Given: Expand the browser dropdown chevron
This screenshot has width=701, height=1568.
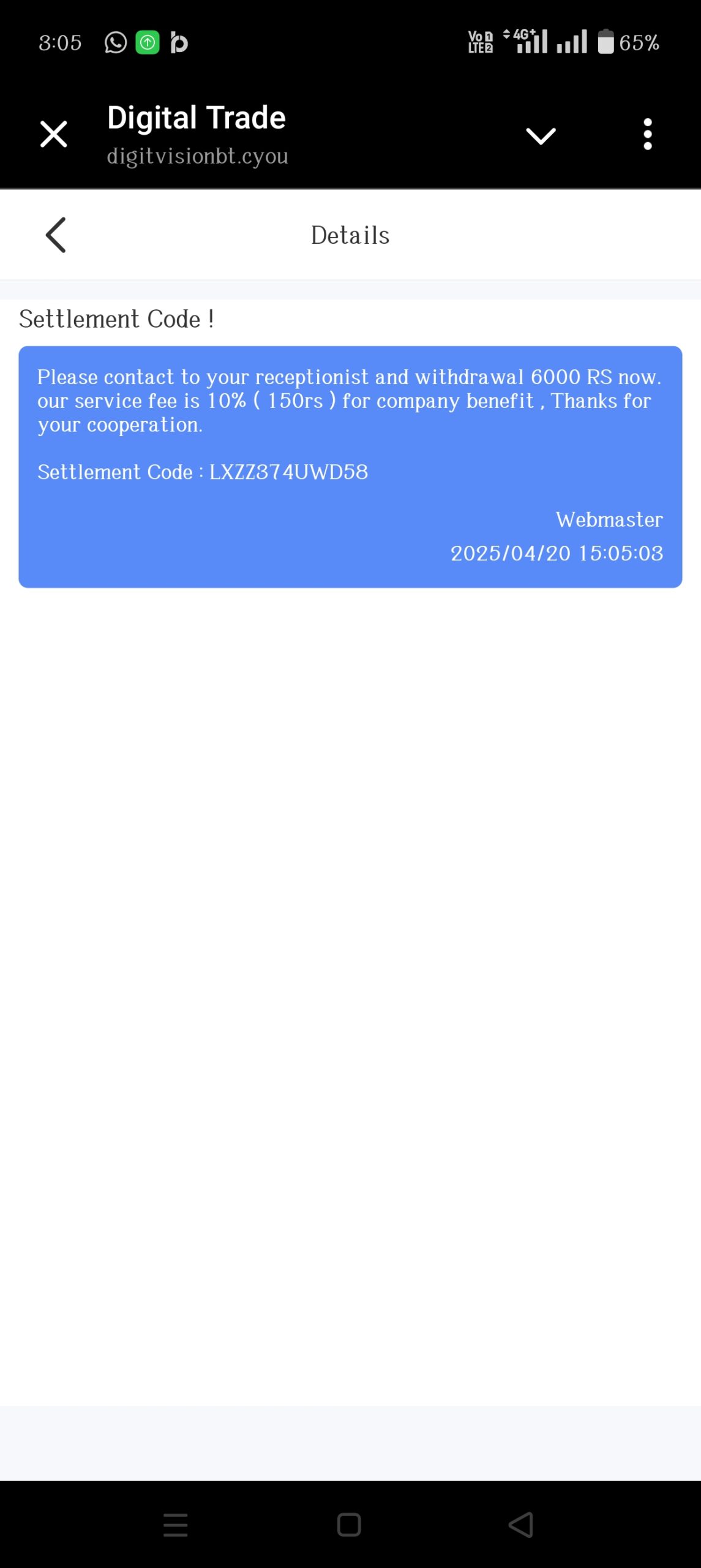Looking at the screenshot, I should pyautogui.click(x=541, y=135).
